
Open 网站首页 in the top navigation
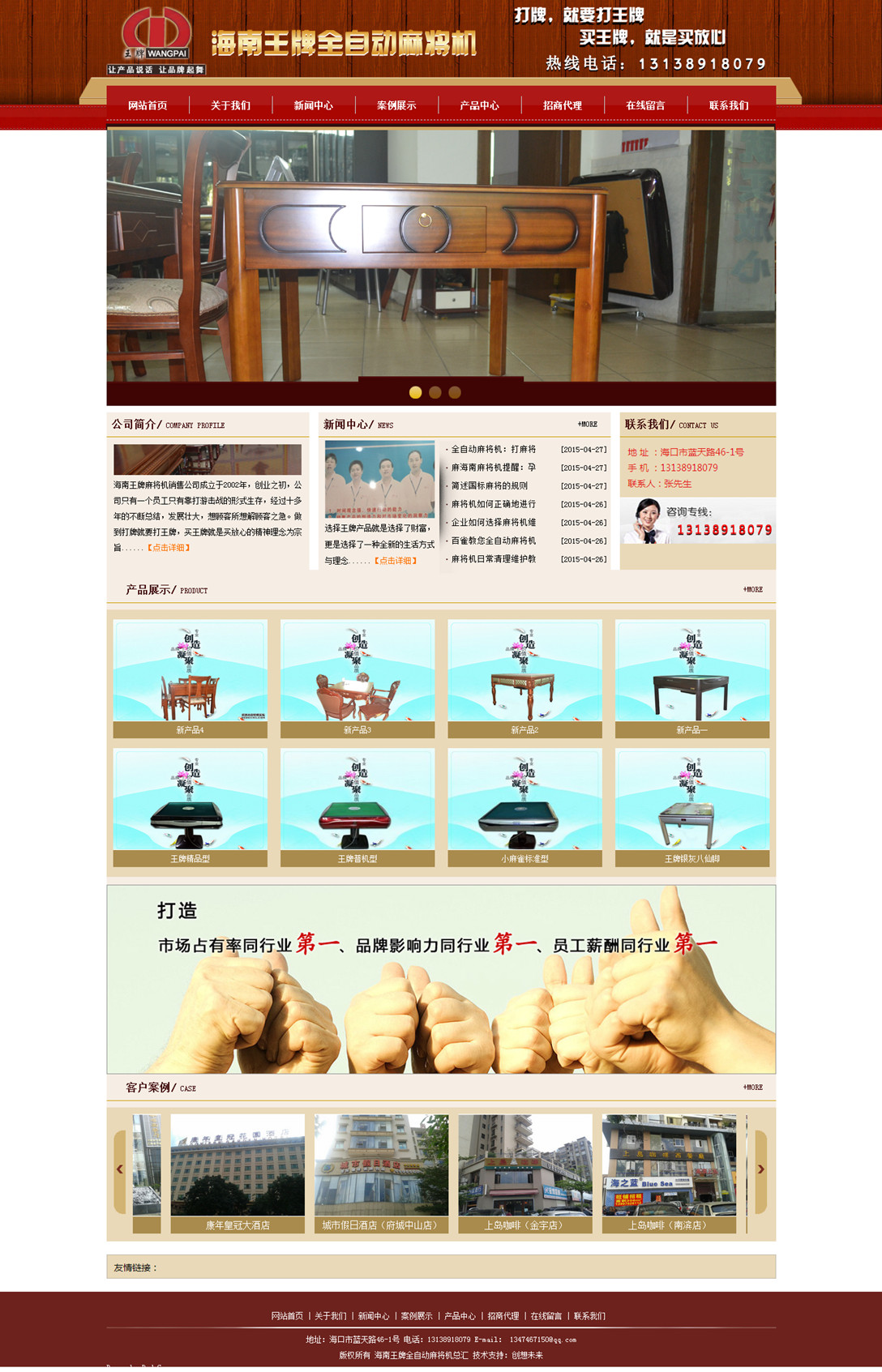click(x=148, y=105)
